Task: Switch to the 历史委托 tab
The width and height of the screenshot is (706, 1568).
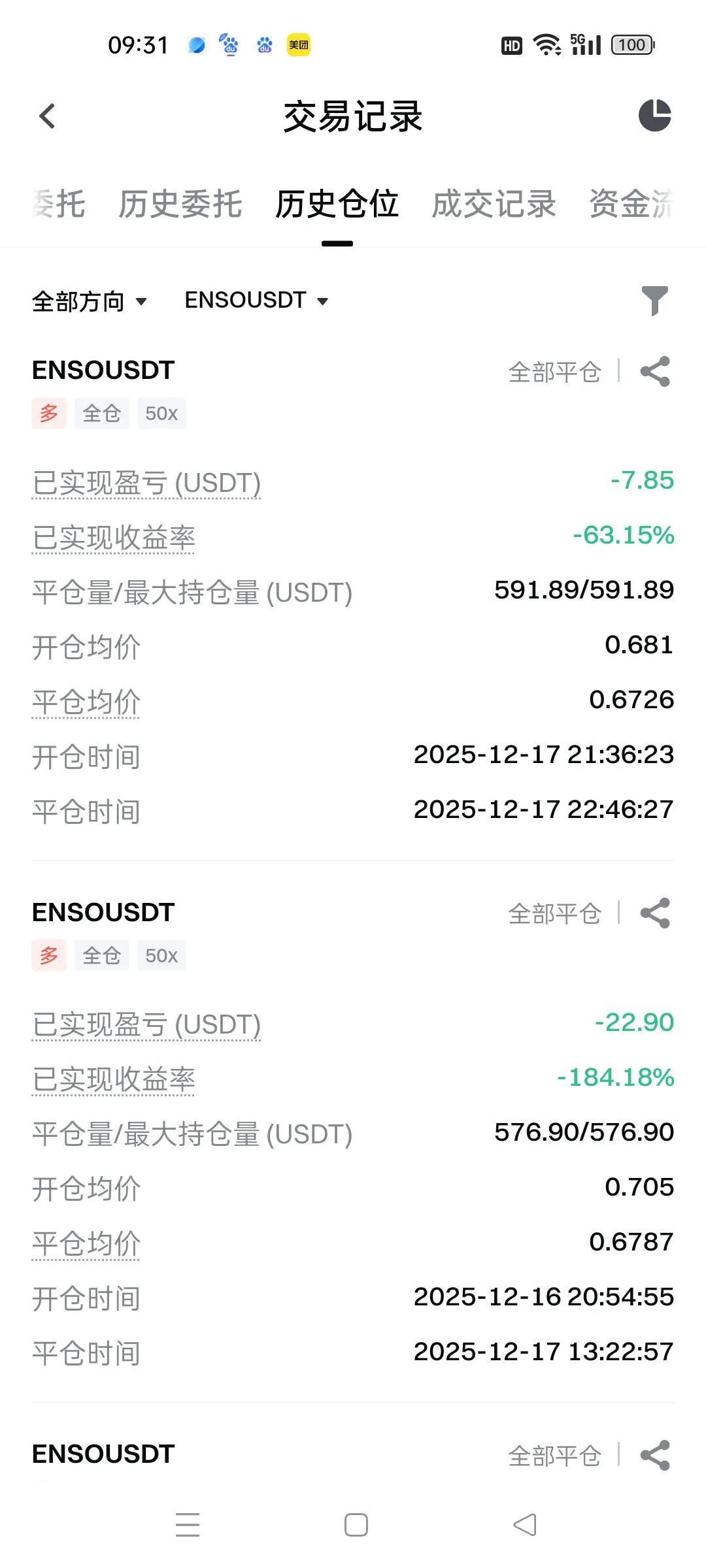Action: click(x=180, y=204)
